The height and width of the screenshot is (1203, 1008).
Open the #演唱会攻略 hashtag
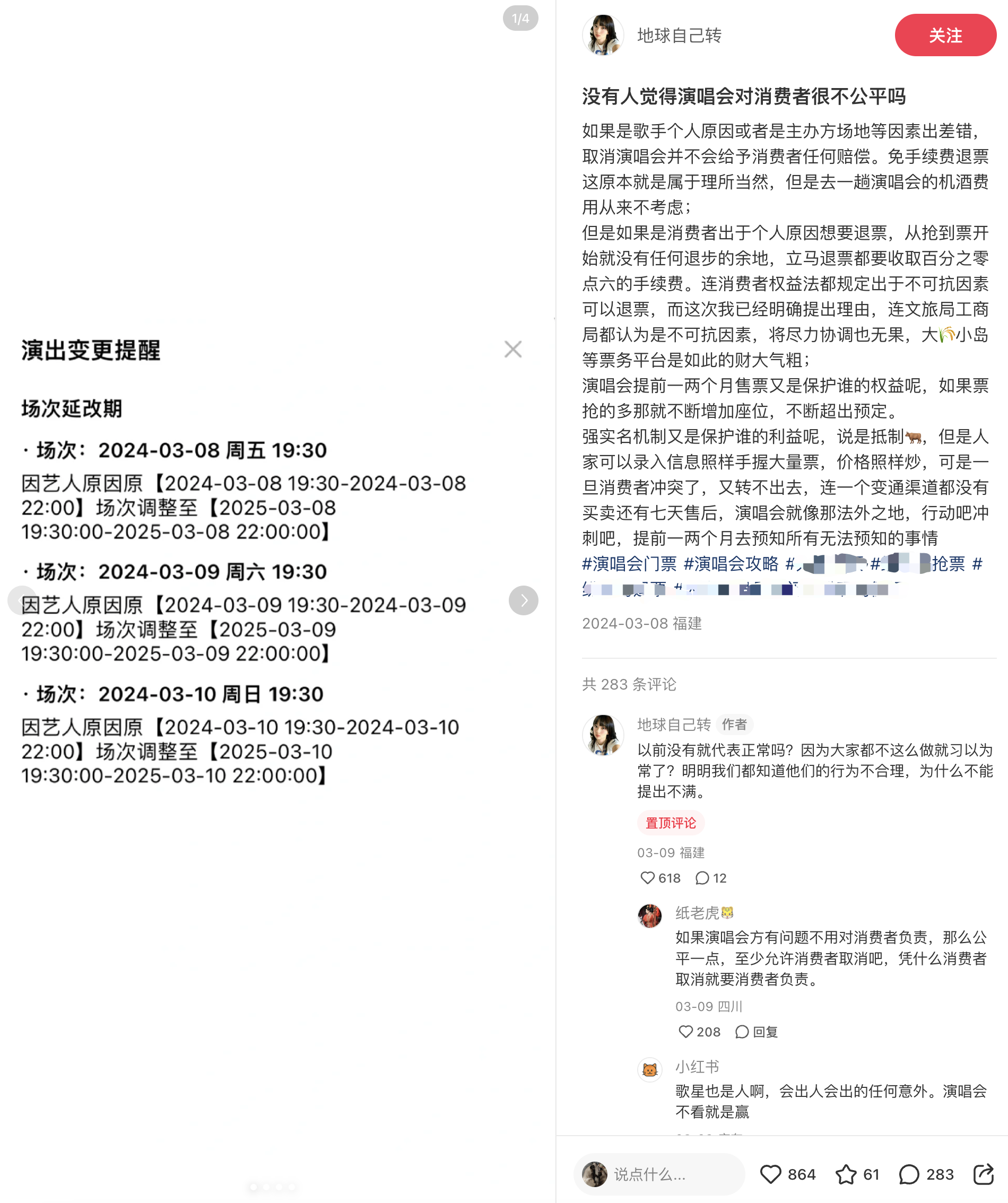(731, 564)
